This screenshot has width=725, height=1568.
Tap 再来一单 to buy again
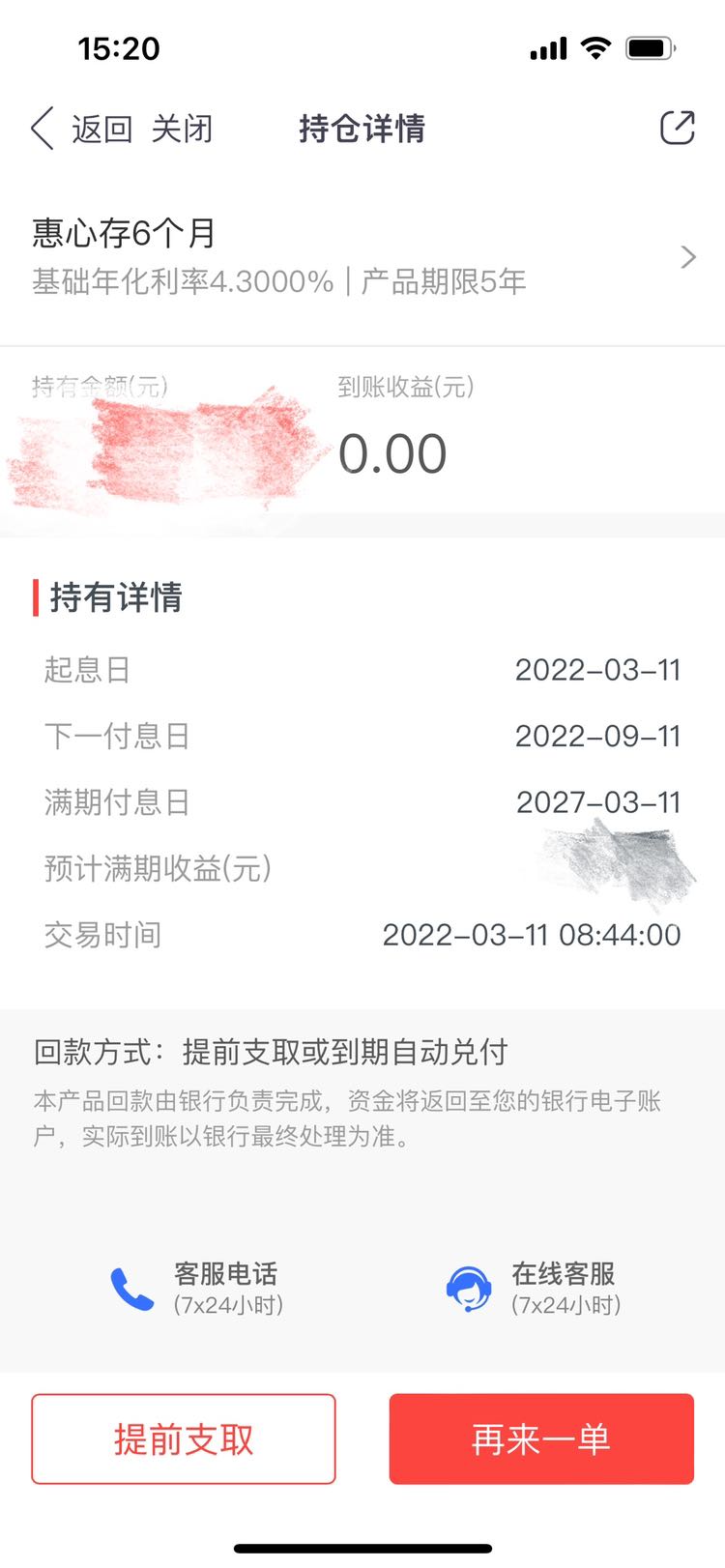tap(541, 1438)
